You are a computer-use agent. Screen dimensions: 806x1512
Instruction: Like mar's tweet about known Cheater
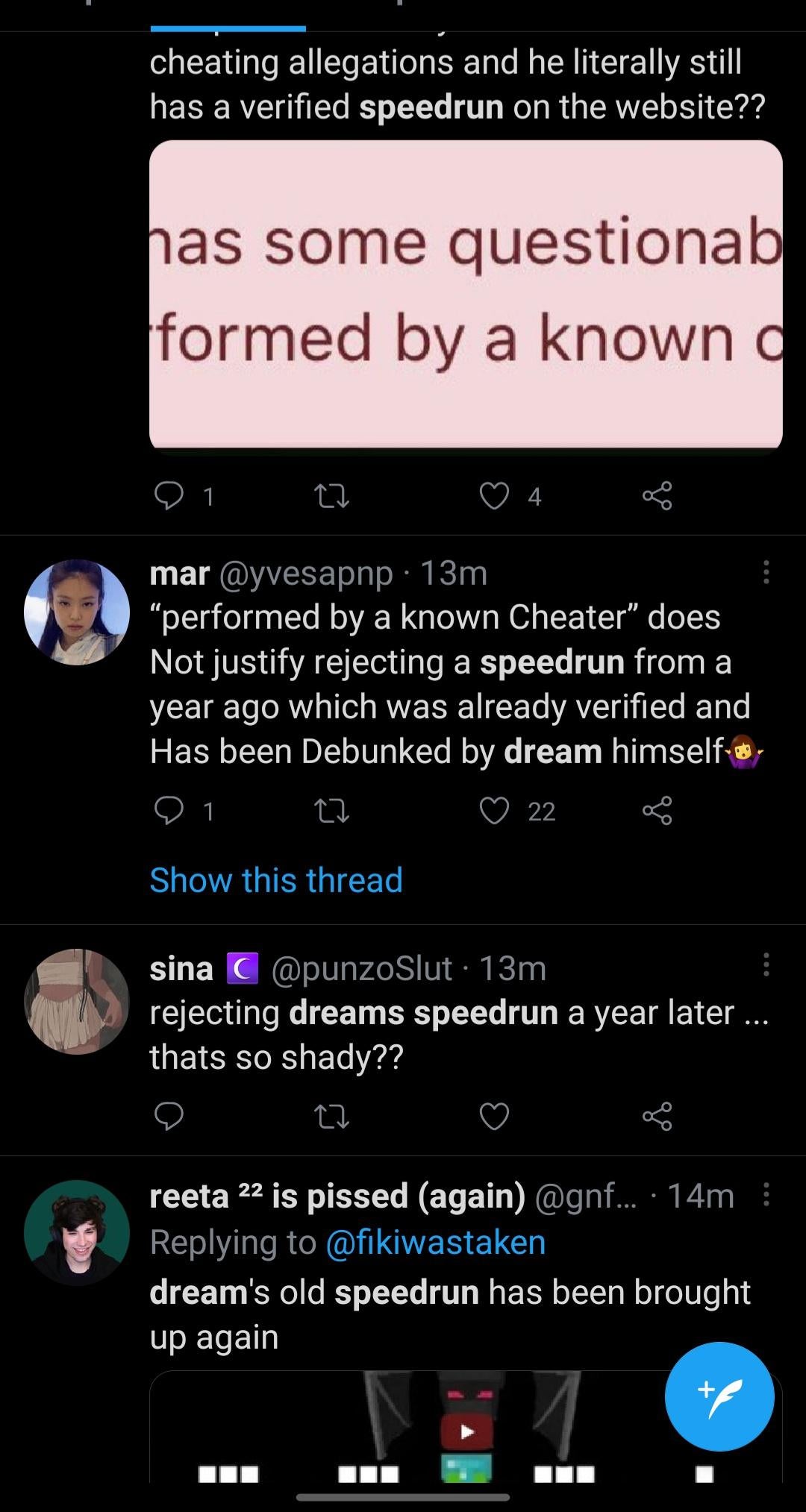[x=494, y=811]
